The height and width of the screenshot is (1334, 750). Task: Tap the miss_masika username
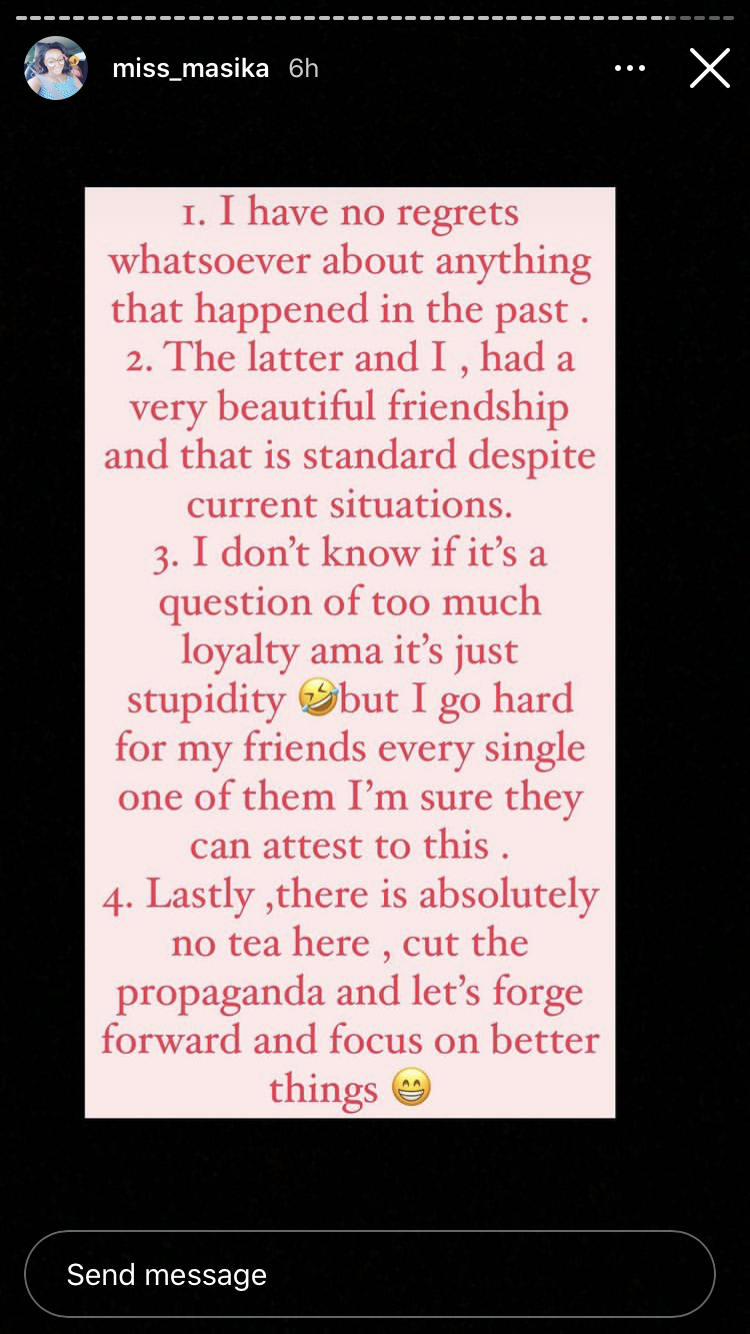191,68
